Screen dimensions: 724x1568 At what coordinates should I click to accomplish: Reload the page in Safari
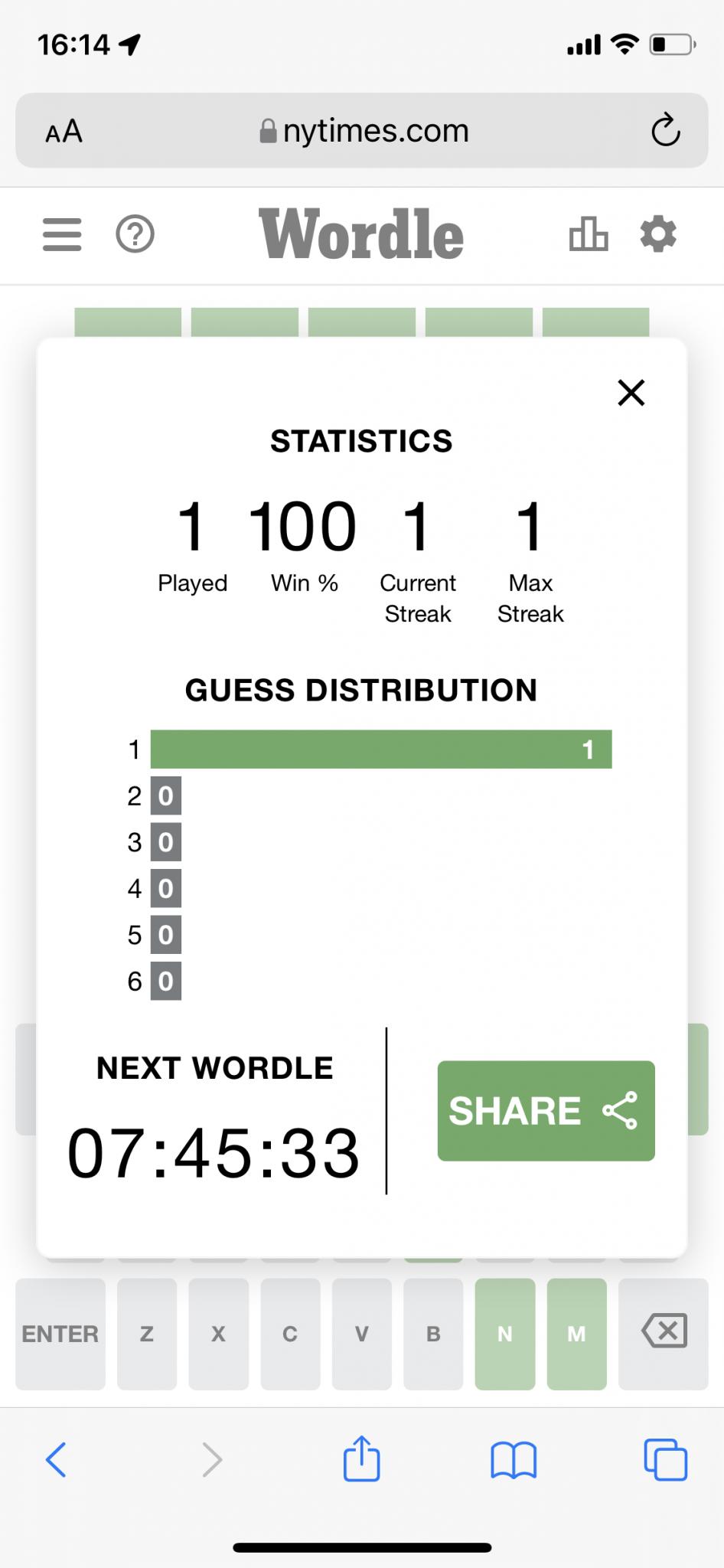point(665,131)
